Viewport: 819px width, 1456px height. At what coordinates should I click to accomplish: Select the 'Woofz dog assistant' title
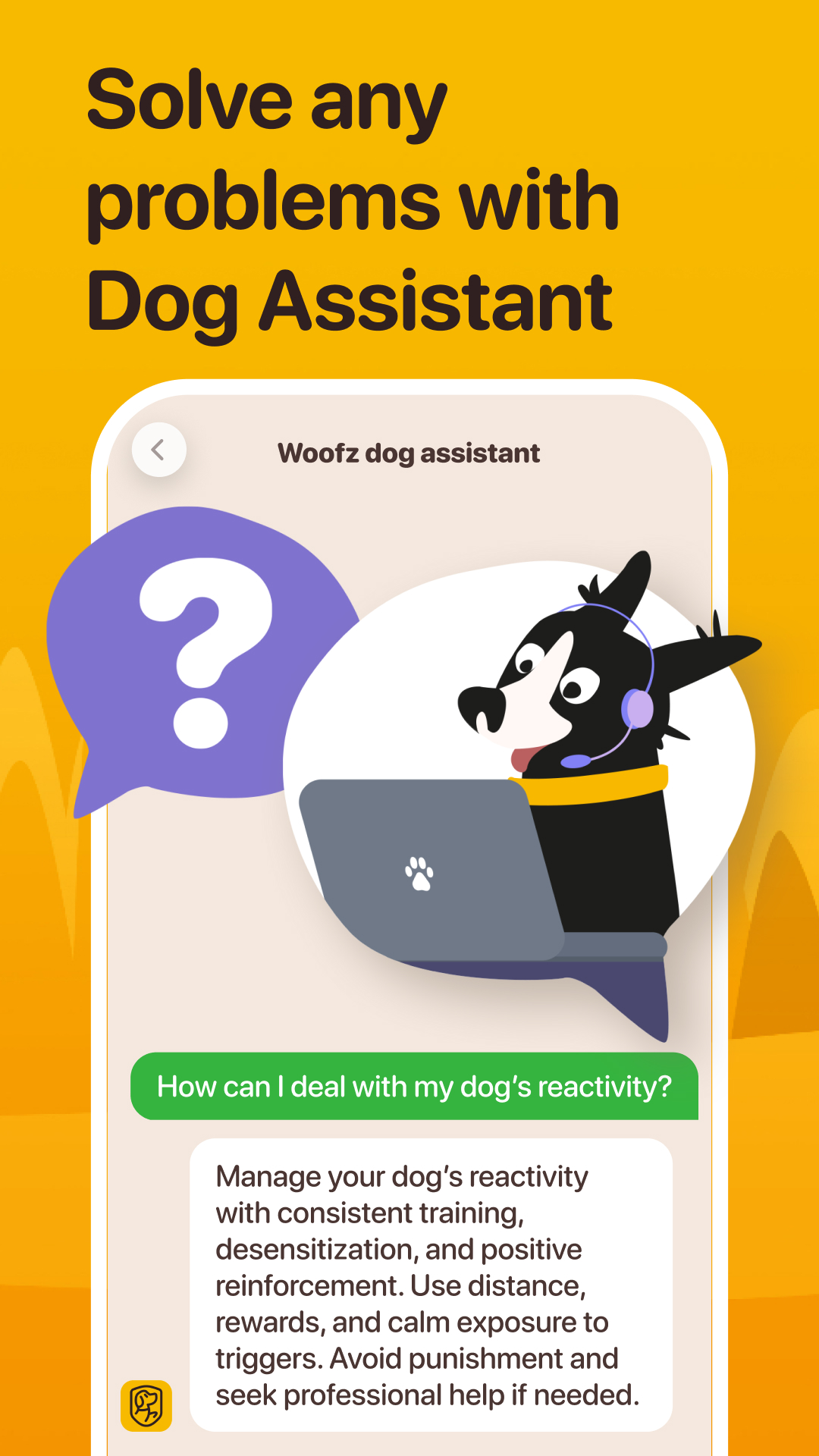[x=409, y=452]
